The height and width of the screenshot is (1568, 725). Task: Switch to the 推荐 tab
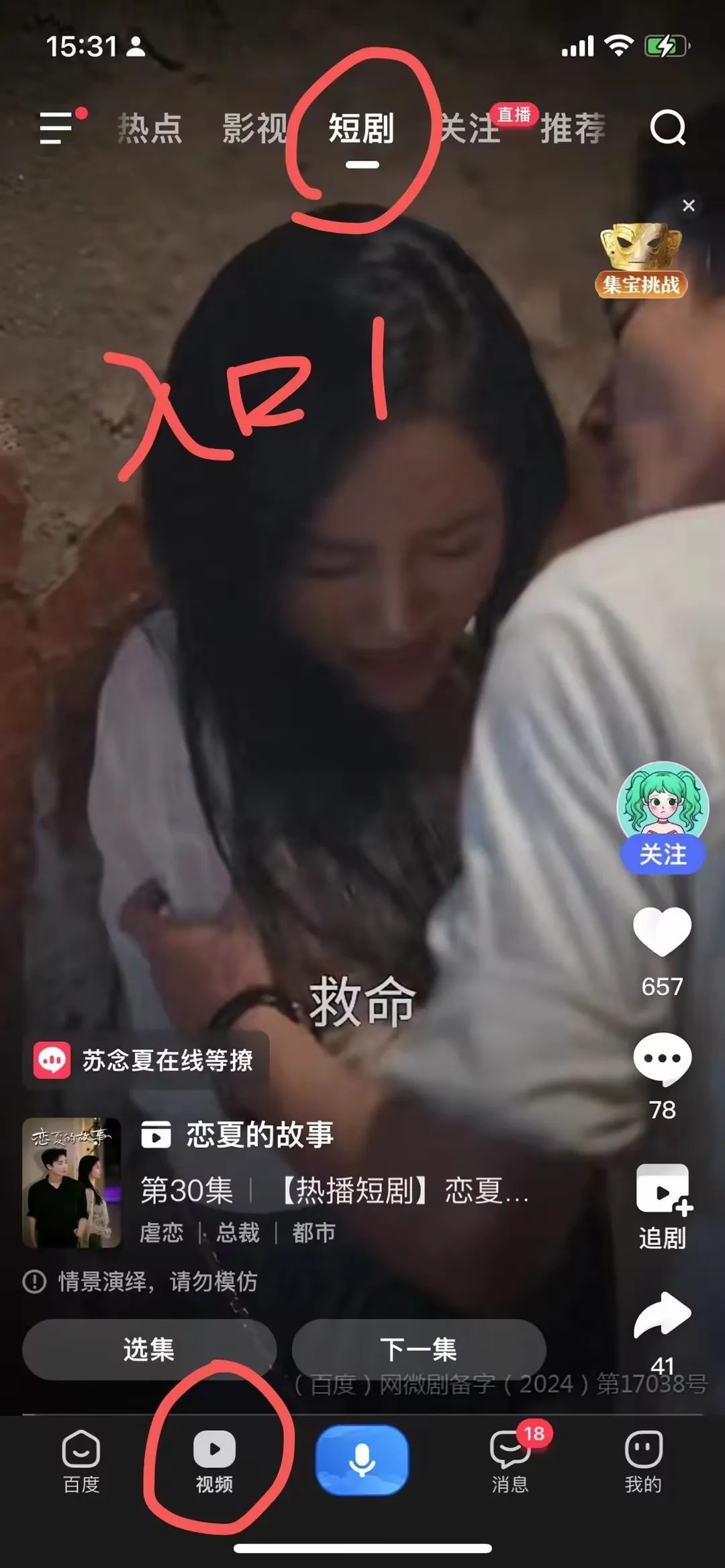(573, 128)
